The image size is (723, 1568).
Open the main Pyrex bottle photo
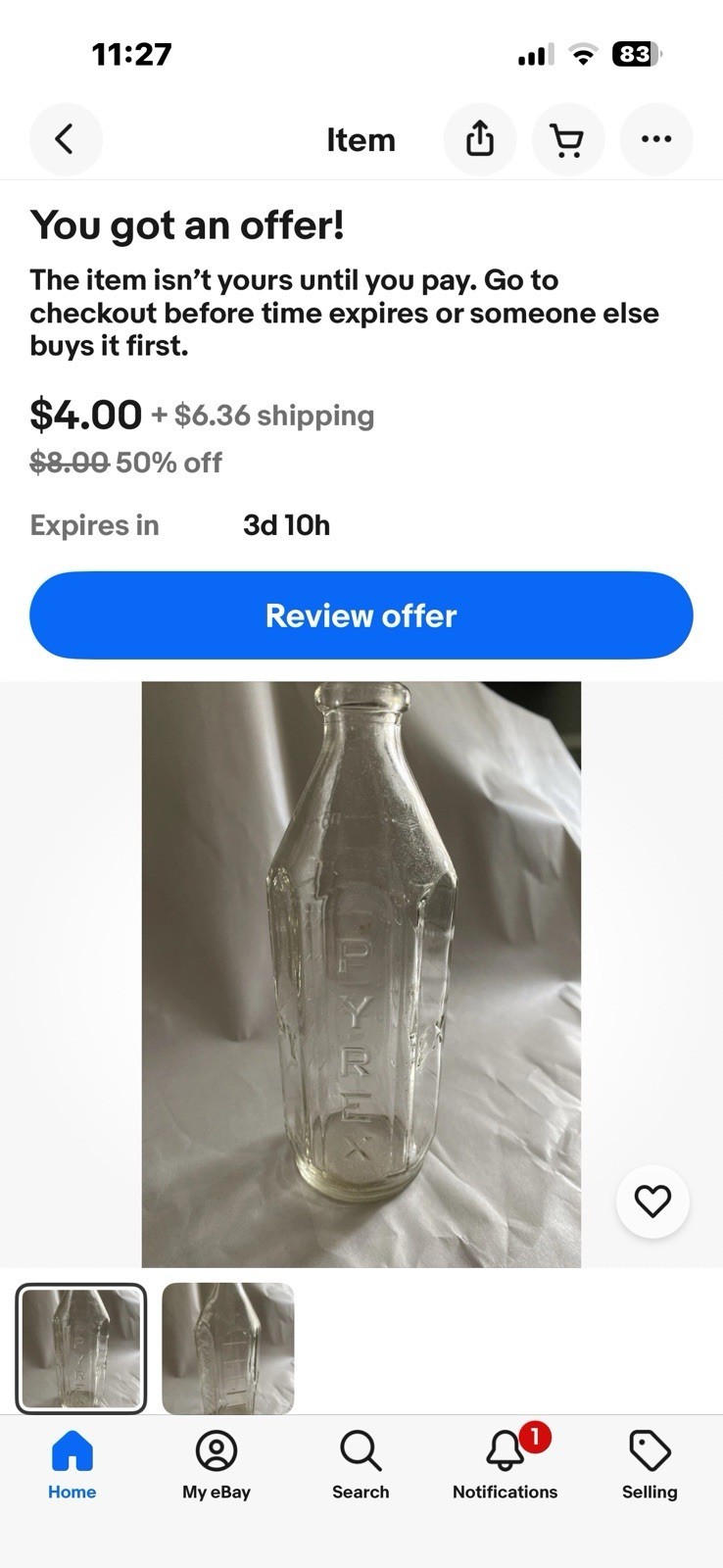tap(361, 974)
